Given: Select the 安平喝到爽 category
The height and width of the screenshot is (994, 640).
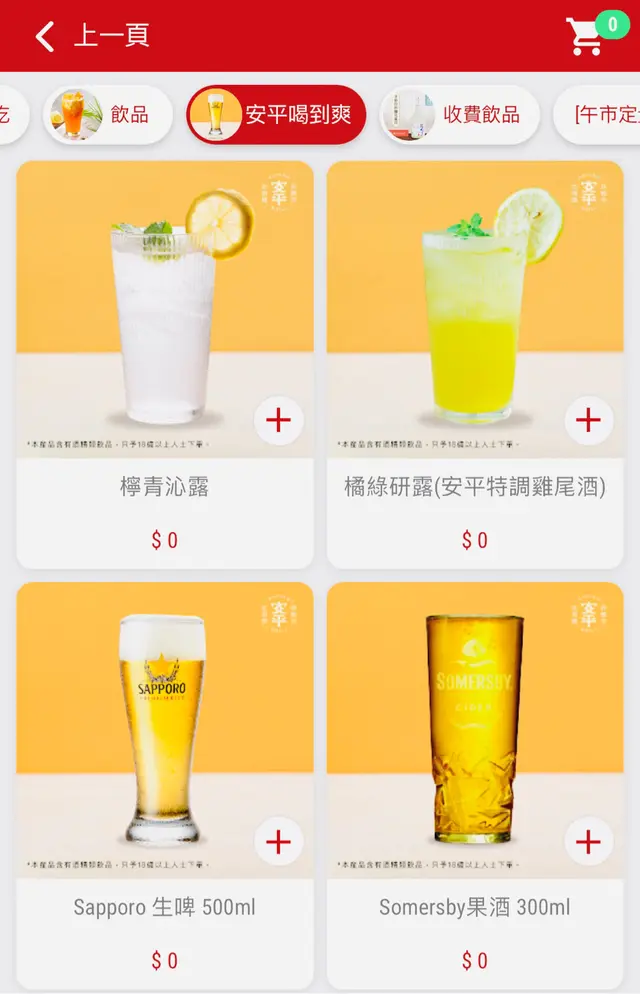Looking at the screenshot, I should [x=276, y=115].
